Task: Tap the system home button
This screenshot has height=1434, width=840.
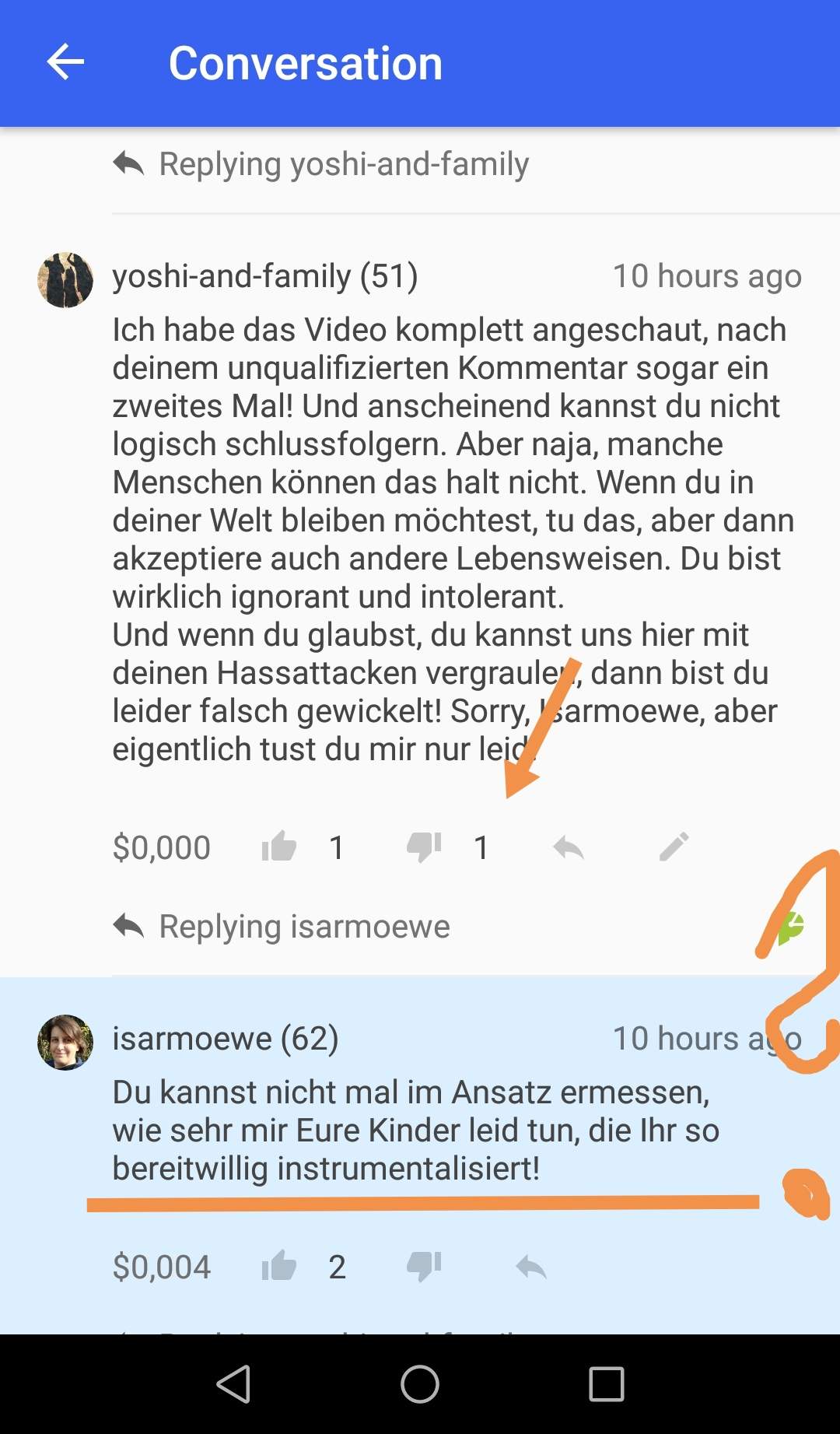Action: 420,1384
